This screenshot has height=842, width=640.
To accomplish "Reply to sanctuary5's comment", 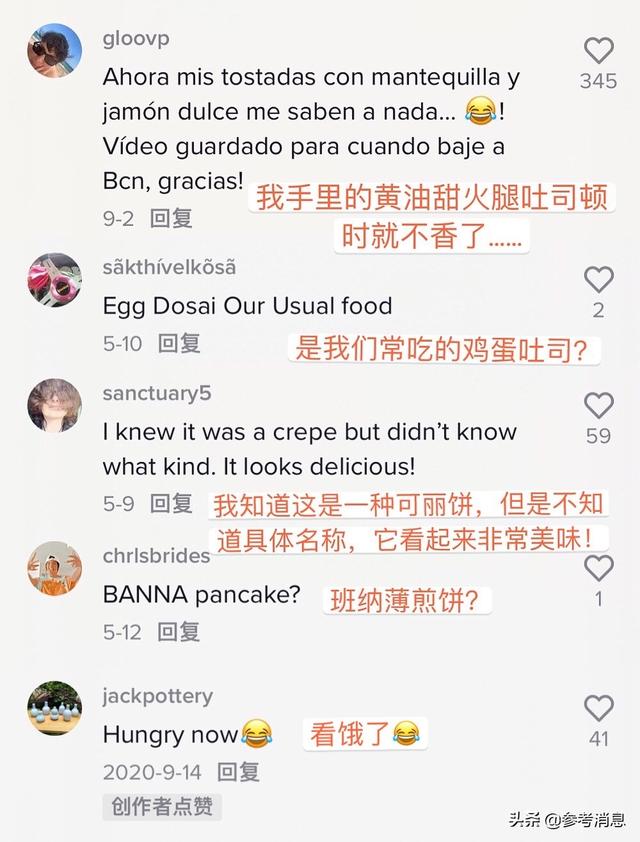I will pyautogui.click(x=171, y=503).
